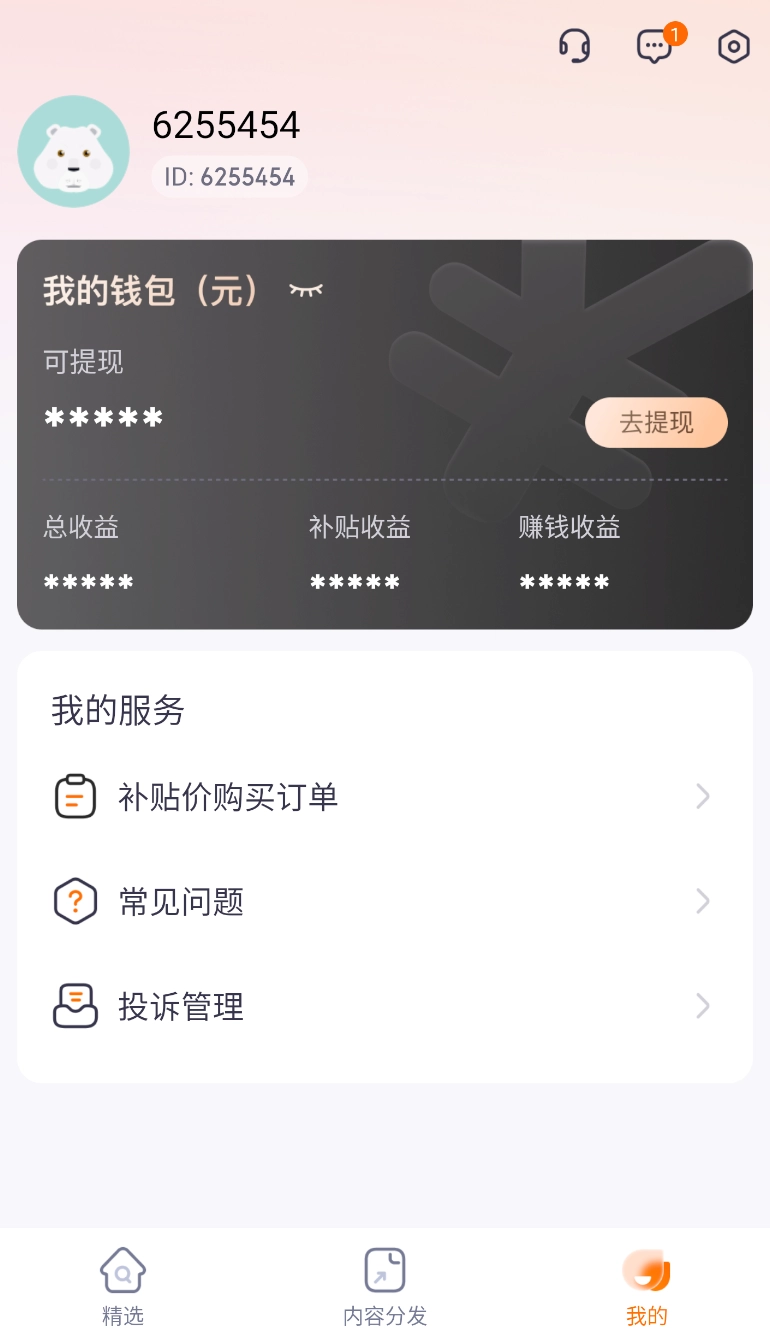This screenshot has width=770, height=1334.
Task: Expand the 补贴价购买订单 row chevron
Action: click(x=703, y=796)
